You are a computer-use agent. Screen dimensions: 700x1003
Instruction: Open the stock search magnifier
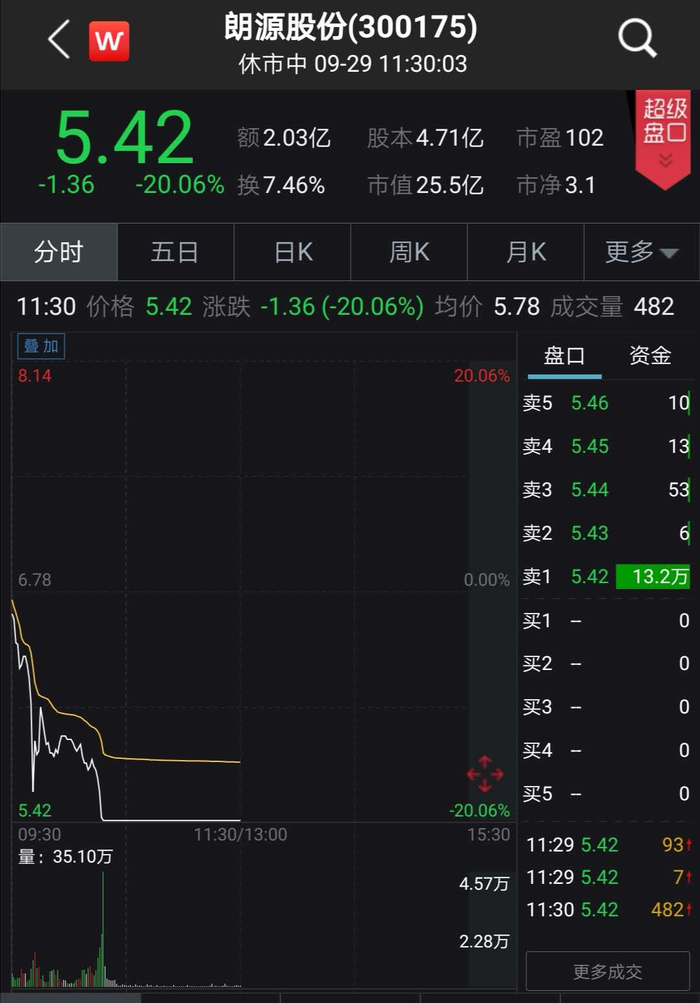637,39
